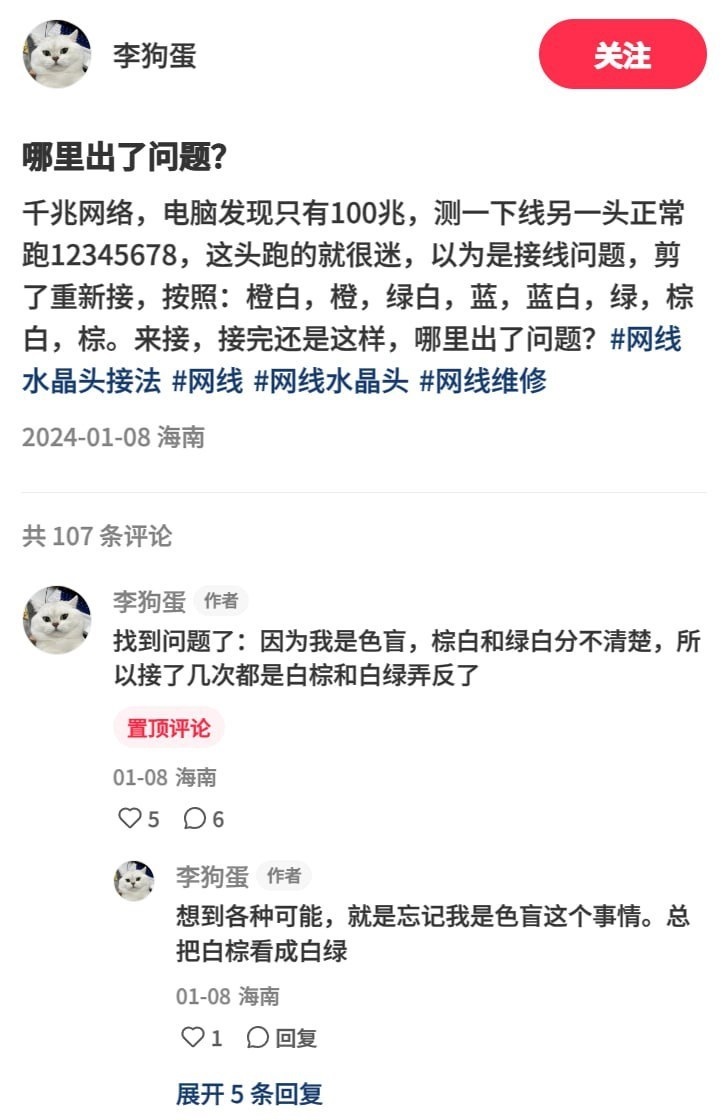The width and height of the screenshot is (728, 1120).
Task: Open 李狗蛋's avatar at the post header
Action: tap(57, 54)
